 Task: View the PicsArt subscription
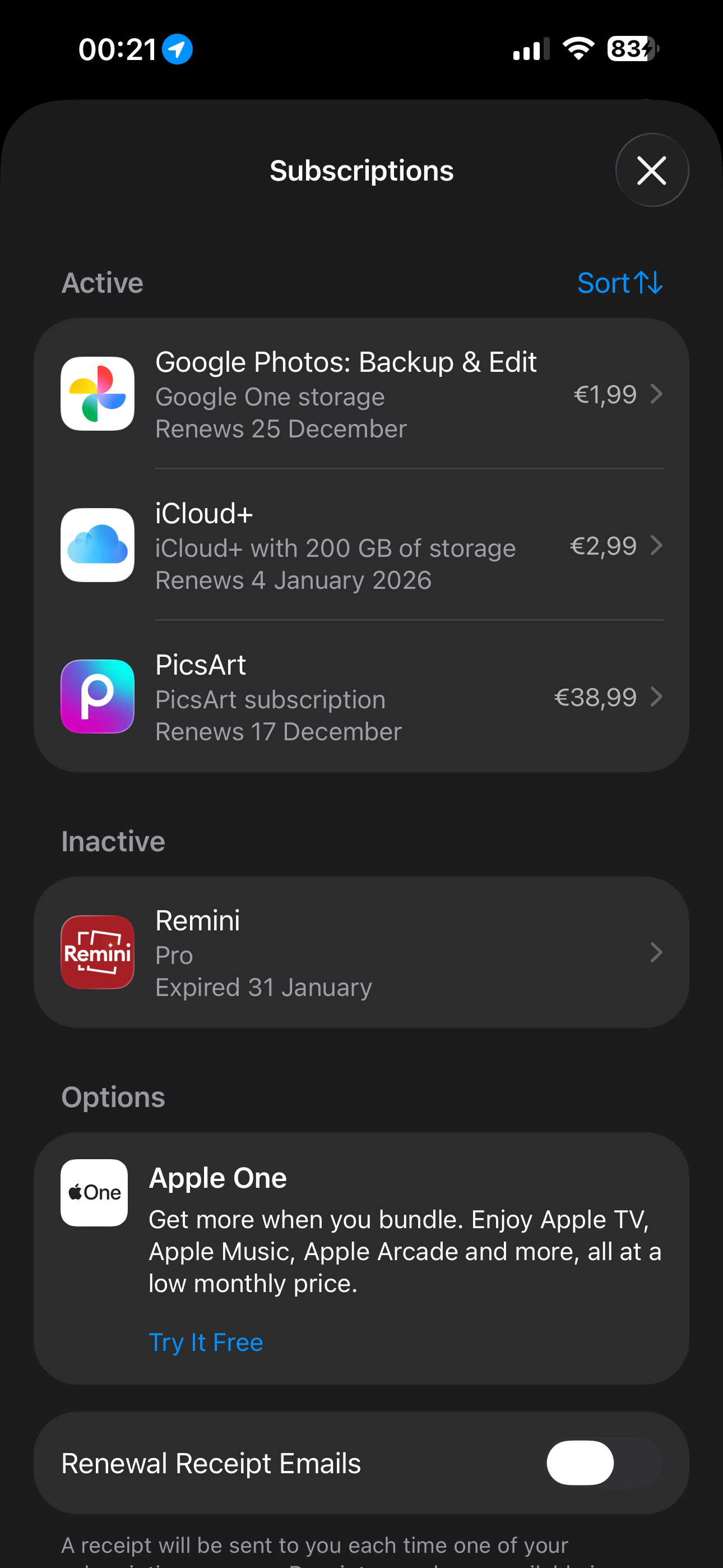(361, 697)
